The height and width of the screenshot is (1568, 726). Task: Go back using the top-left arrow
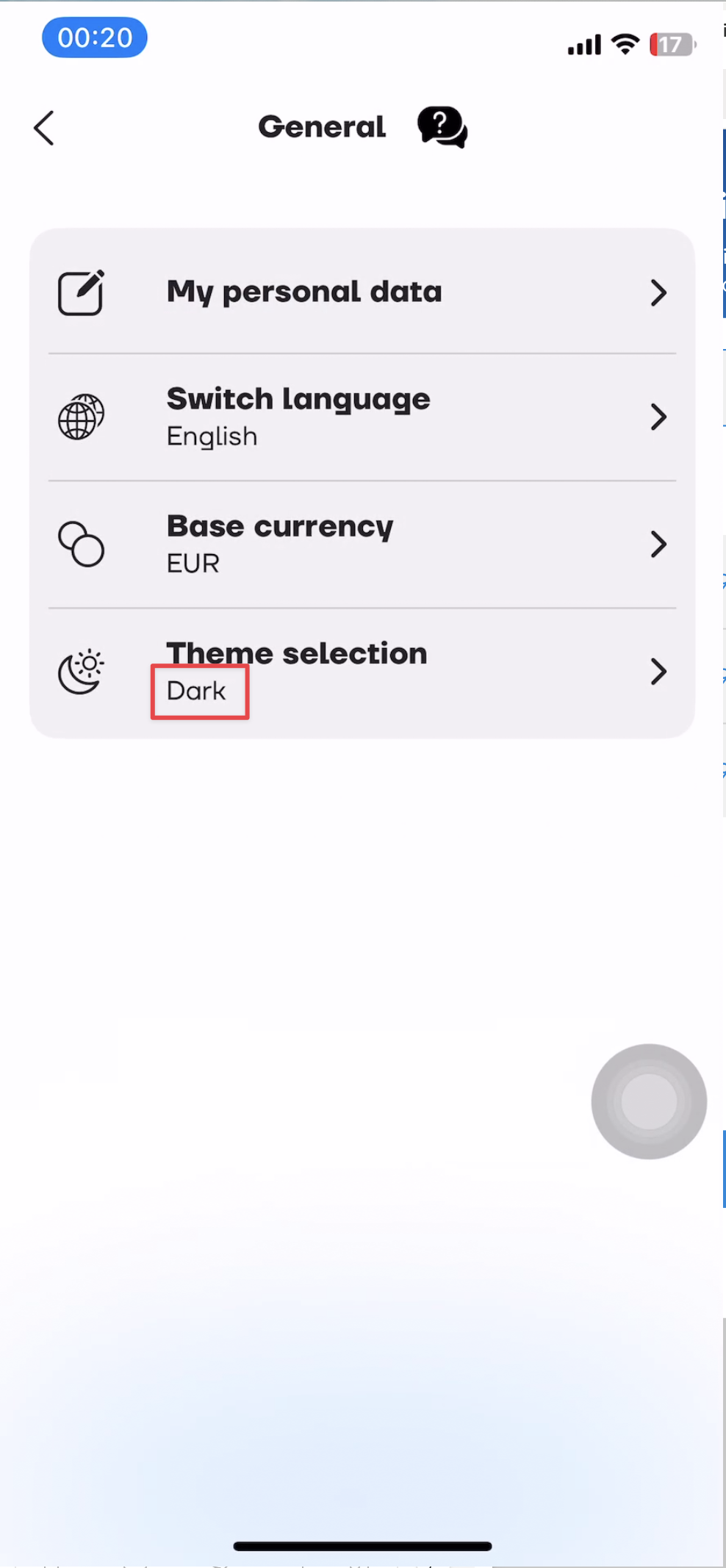click(44, 129)
